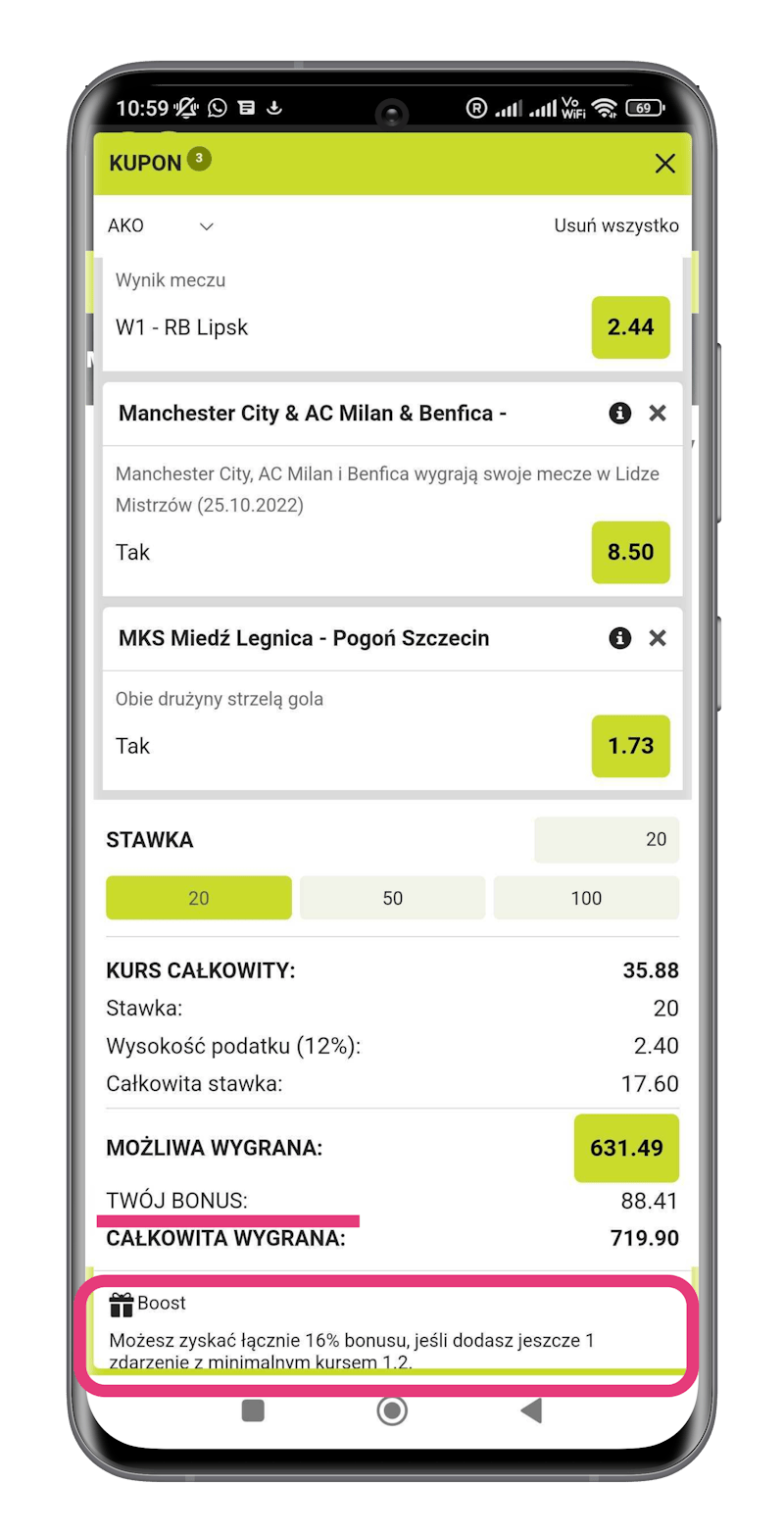Viewport: 784px width, 1534px height.
Task: Open the AKO bet type dropdown
Action: point(162,226)
